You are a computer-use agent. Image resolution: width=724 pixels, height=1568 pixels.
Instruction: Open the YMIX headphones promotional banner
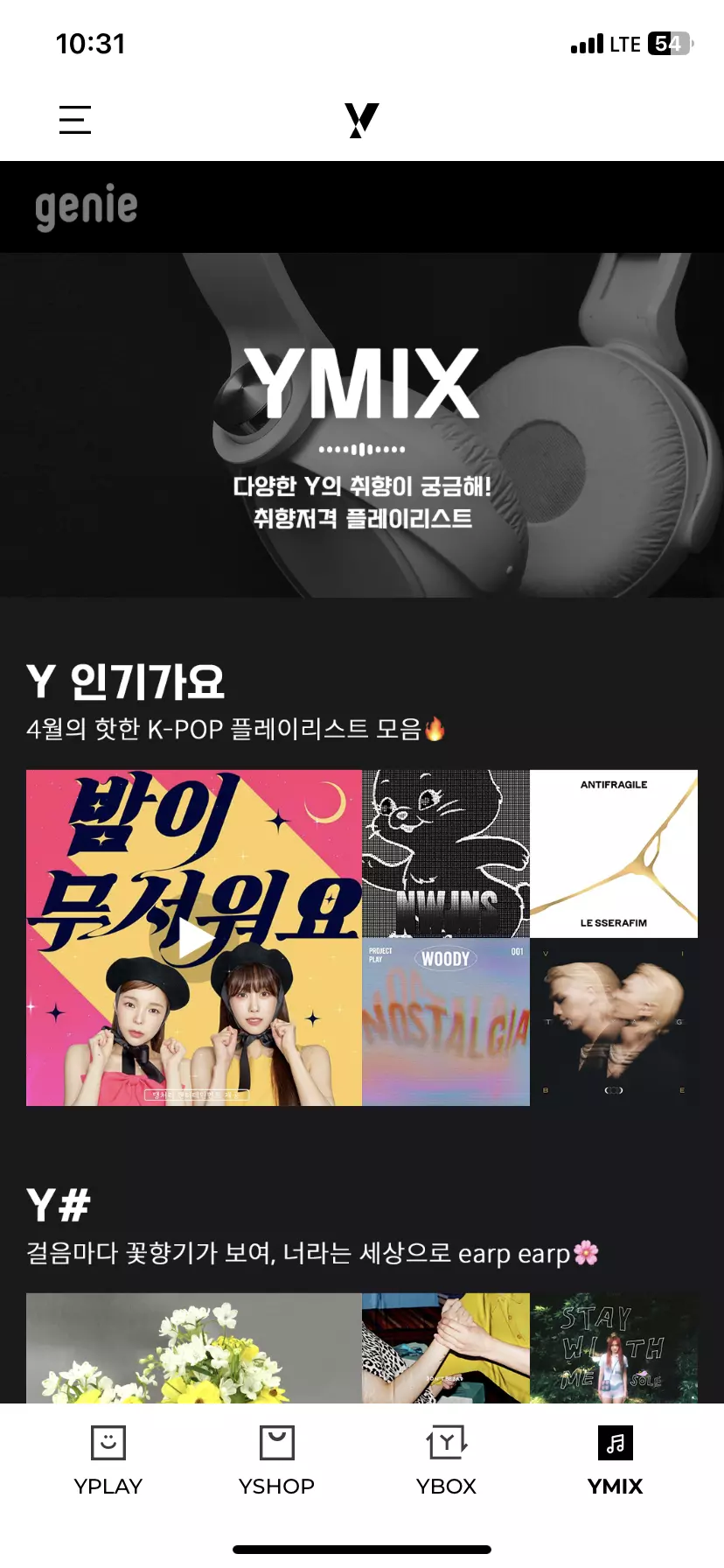[362, 420]
